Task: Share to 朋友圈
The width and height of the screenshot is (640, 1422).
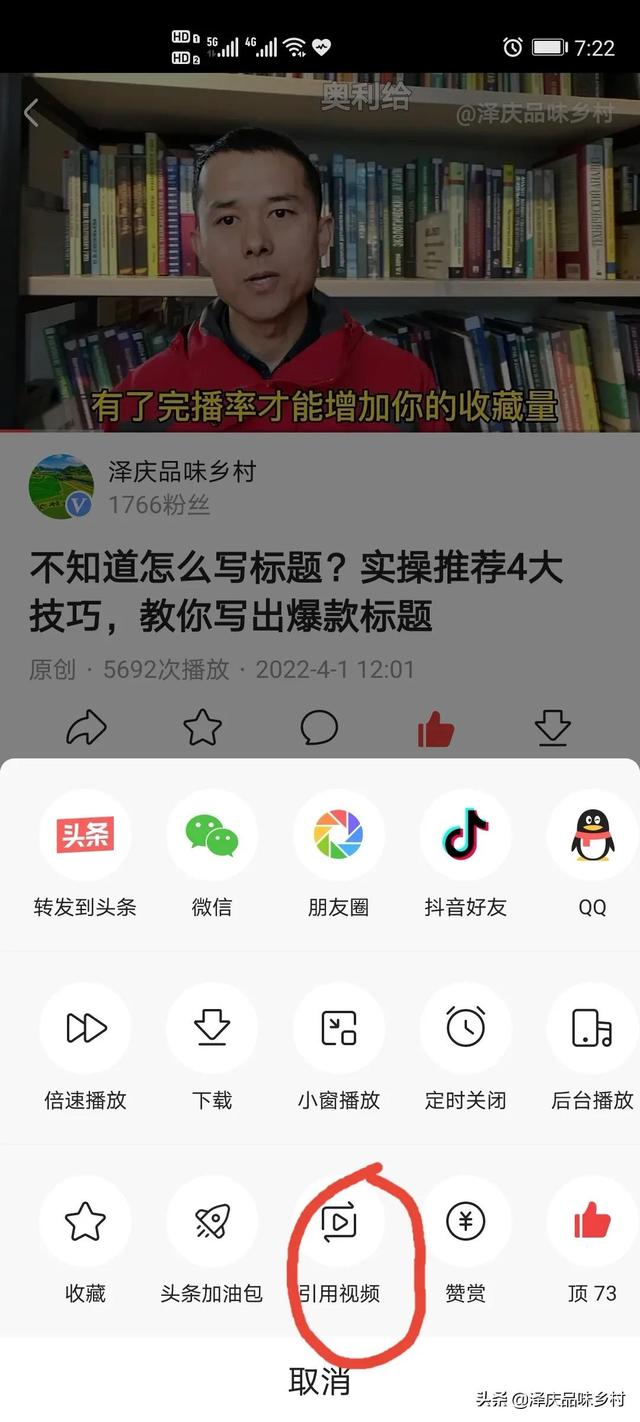Action: pos(338,835)
